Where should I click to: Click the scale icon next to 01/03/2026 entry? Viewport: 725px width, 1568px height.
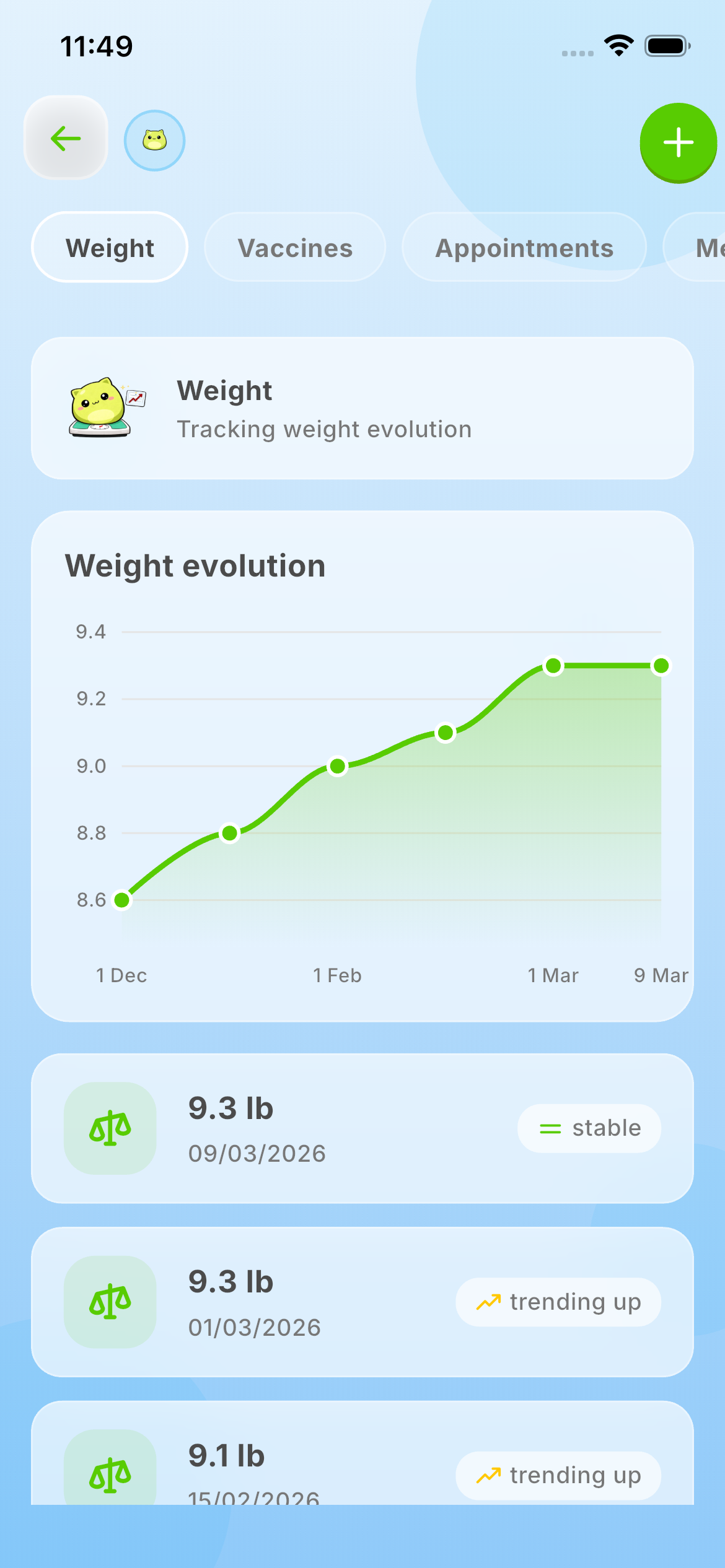pos(110,1302)
